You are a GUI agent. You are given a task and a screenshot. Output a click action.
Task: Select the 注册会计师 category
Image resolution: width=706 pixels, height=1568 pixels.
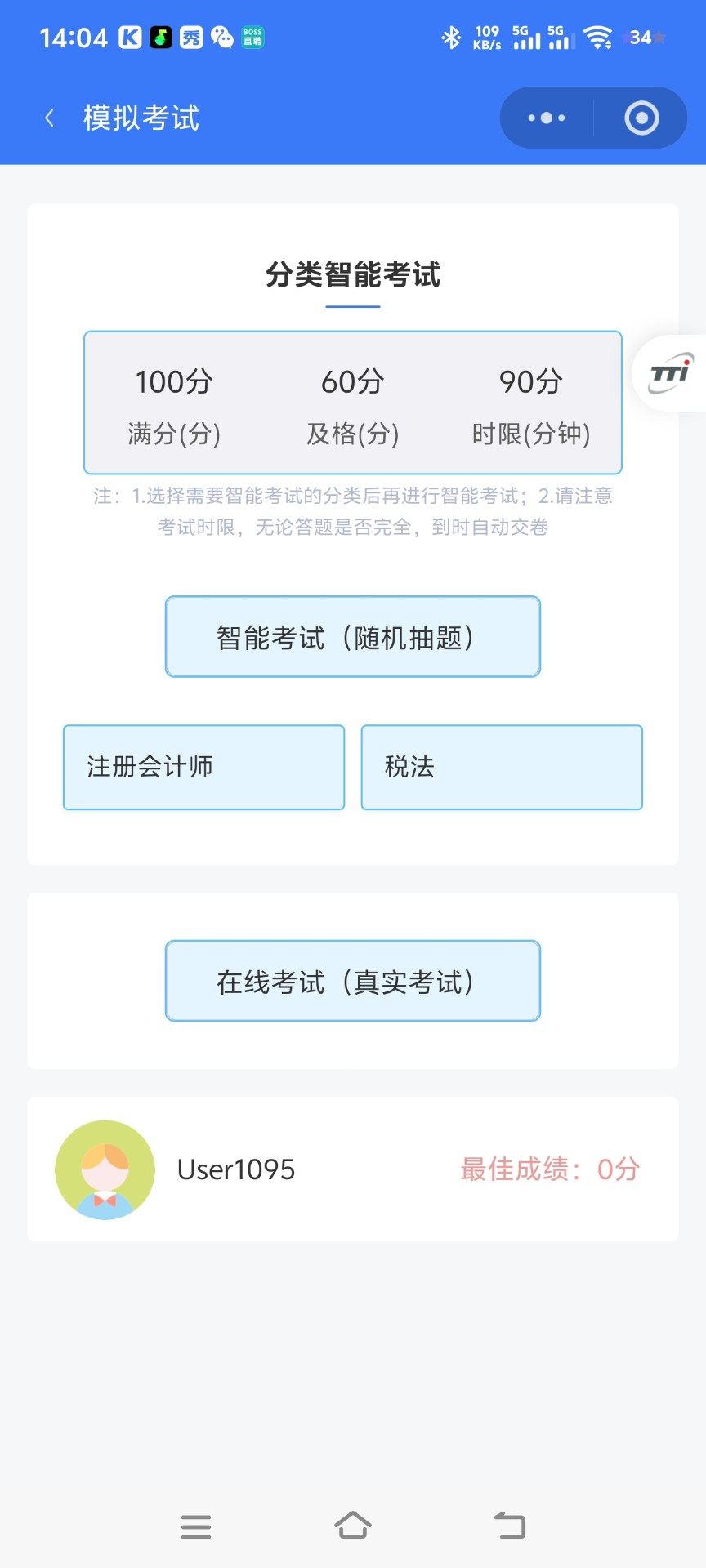(204, 768)
